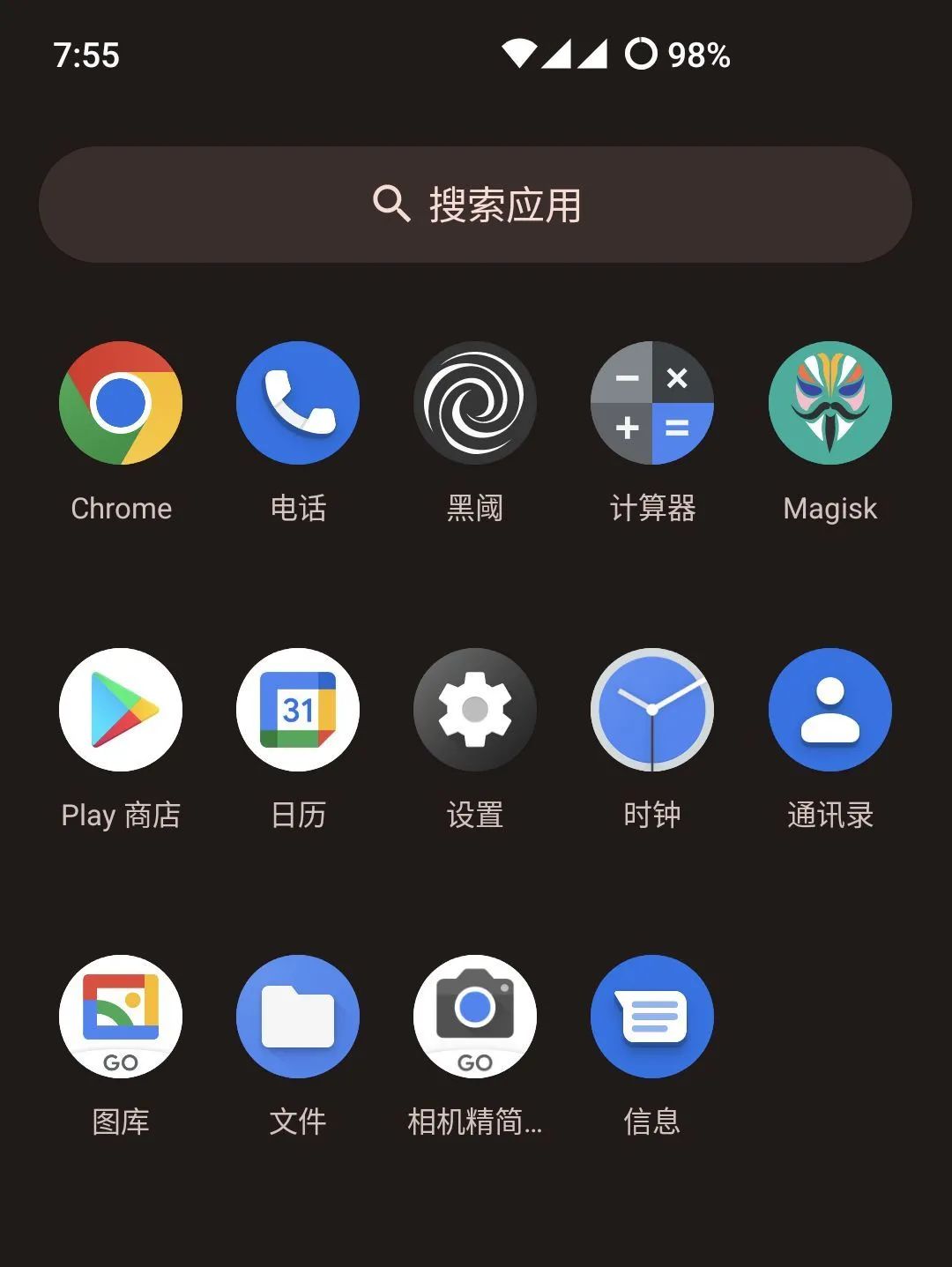Launch the Chrome browser

pos(121,403)
